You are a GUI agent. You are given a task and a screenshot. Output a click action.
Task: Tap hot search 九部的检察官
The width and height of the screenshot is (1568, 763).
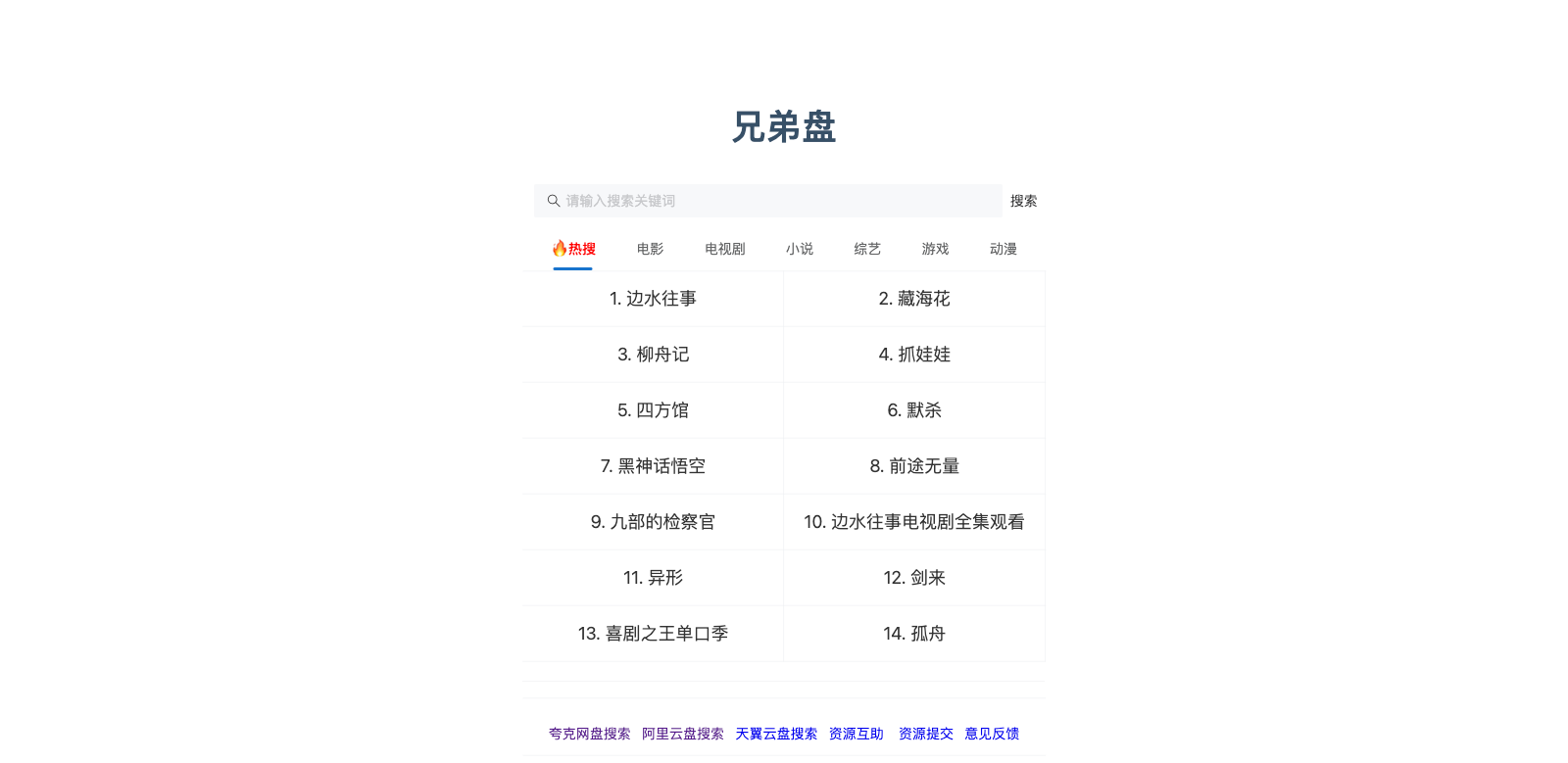point(653,522)
